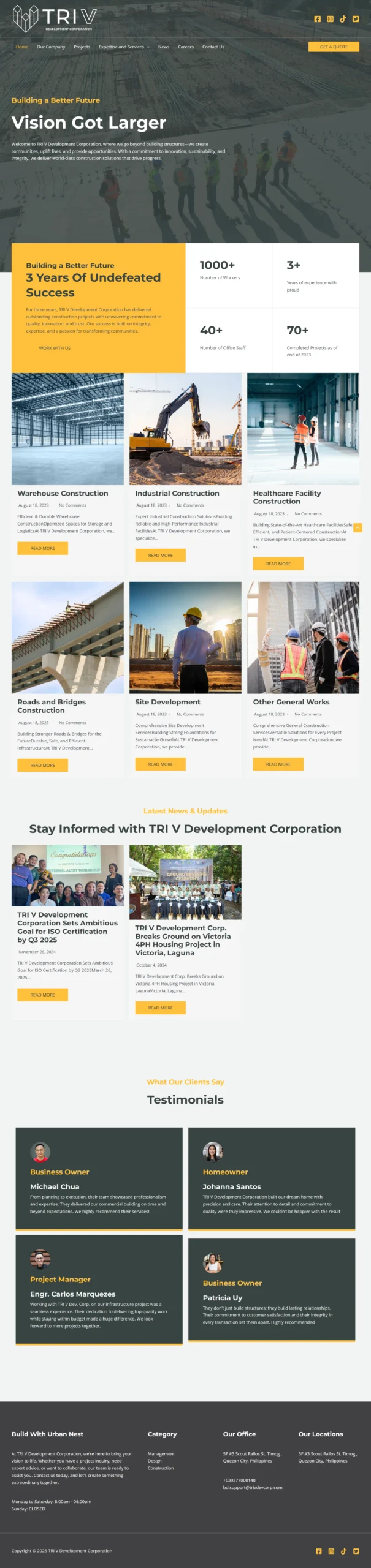Viewport: 371px width, 1568px height.
Task: Visit the Careers page
Action: coord(186,47)
